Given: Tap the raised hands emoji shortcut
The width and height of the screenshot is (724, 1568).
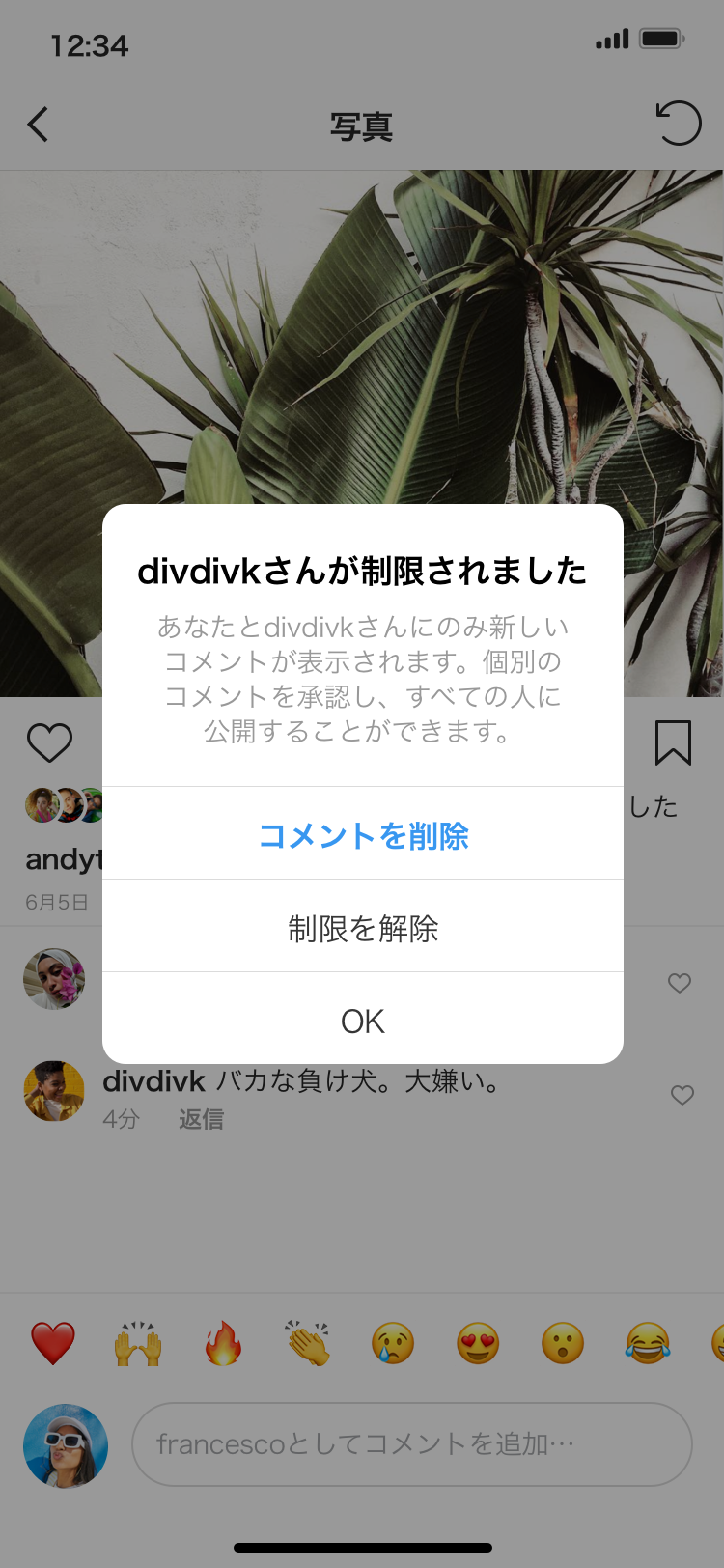Looking at the screenshot, I should click(x=138, y=1343).
